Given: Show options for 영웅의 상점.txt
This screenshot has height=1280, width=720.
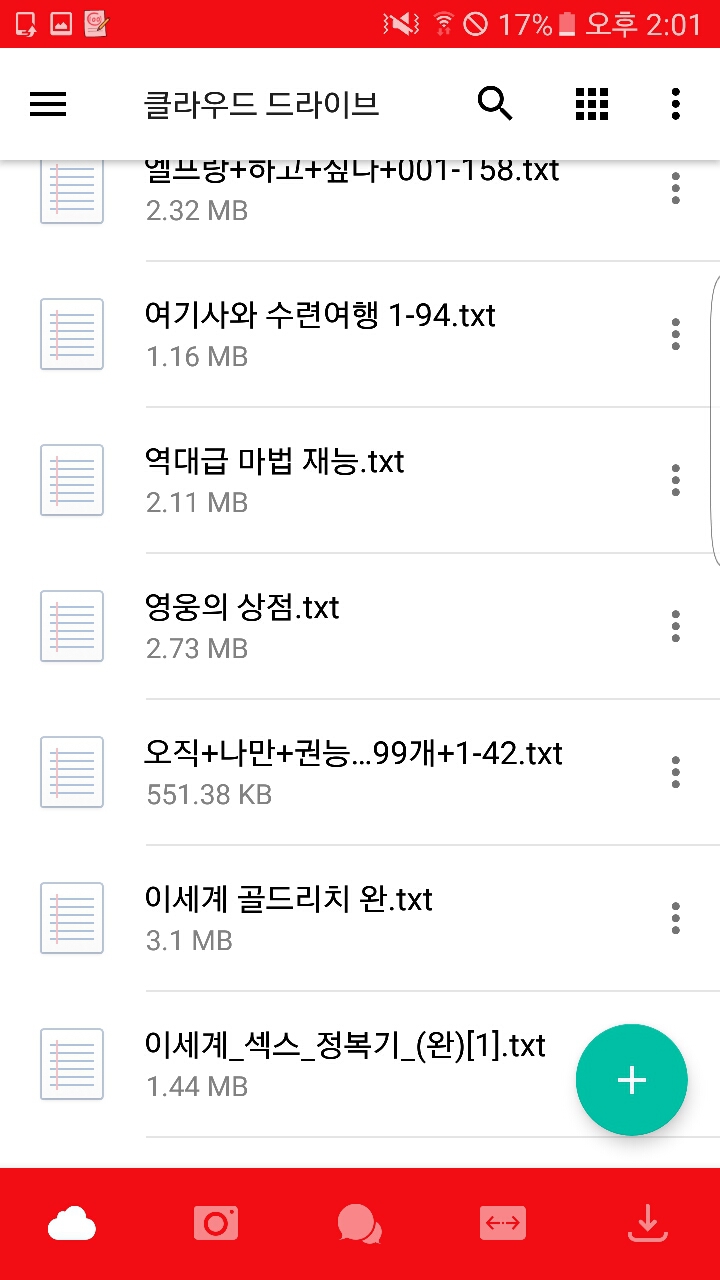Looking at the screenshot, I should pos(676,626).
